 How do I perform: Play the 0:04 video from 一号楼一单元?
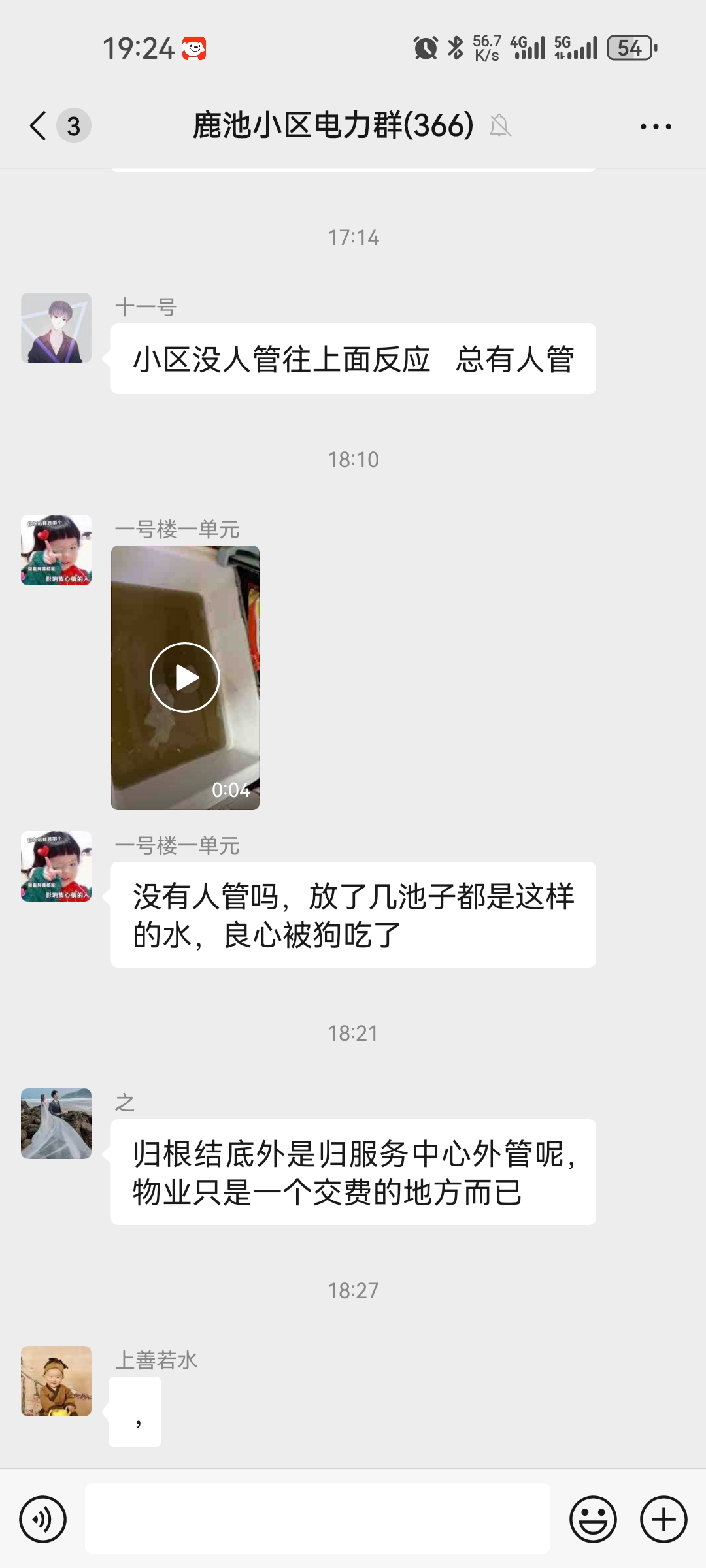(185, 678)
